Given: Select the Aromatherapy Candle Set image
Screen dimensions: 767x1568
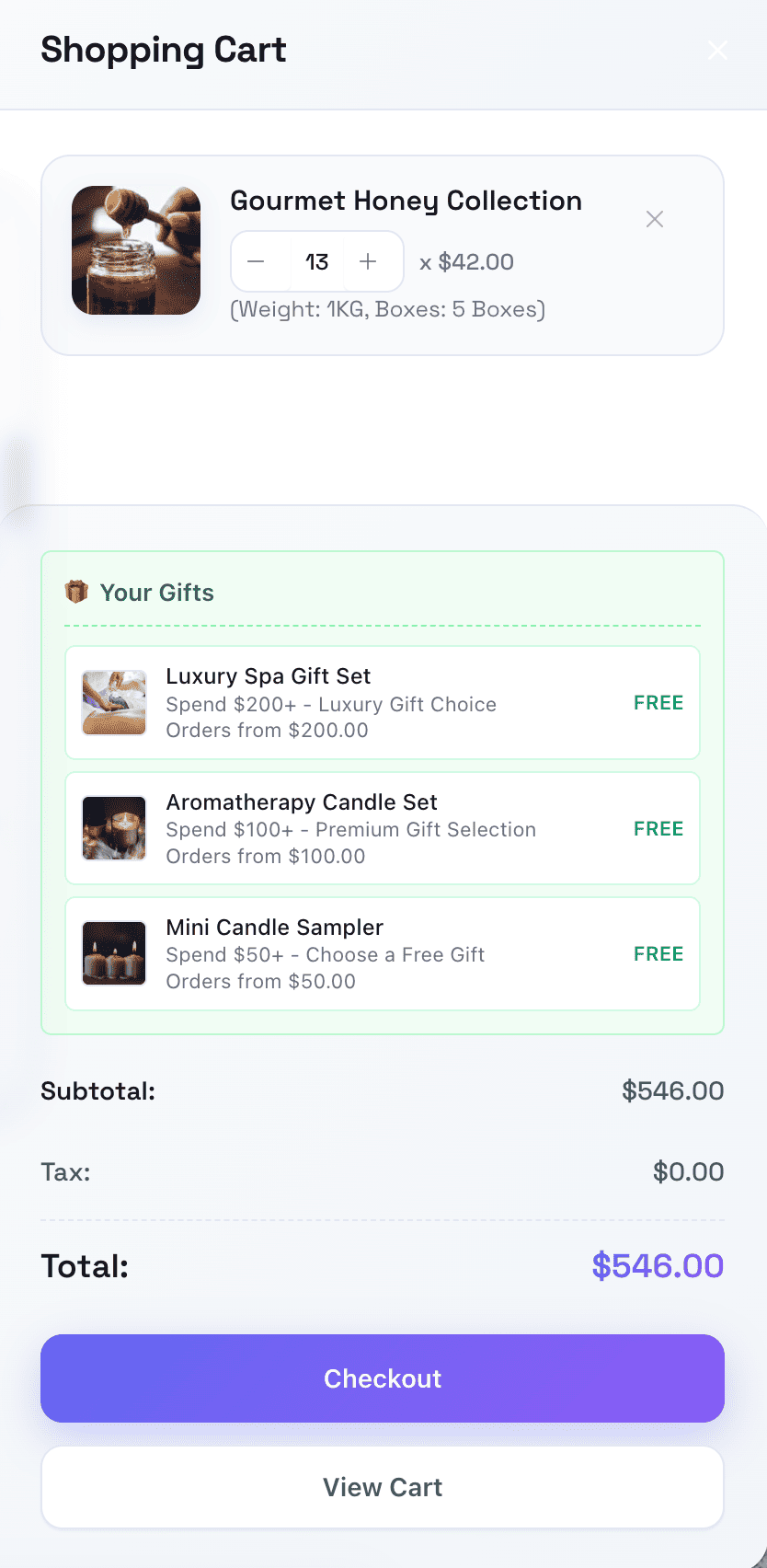Looking at the screenshot, I should 114,828.
